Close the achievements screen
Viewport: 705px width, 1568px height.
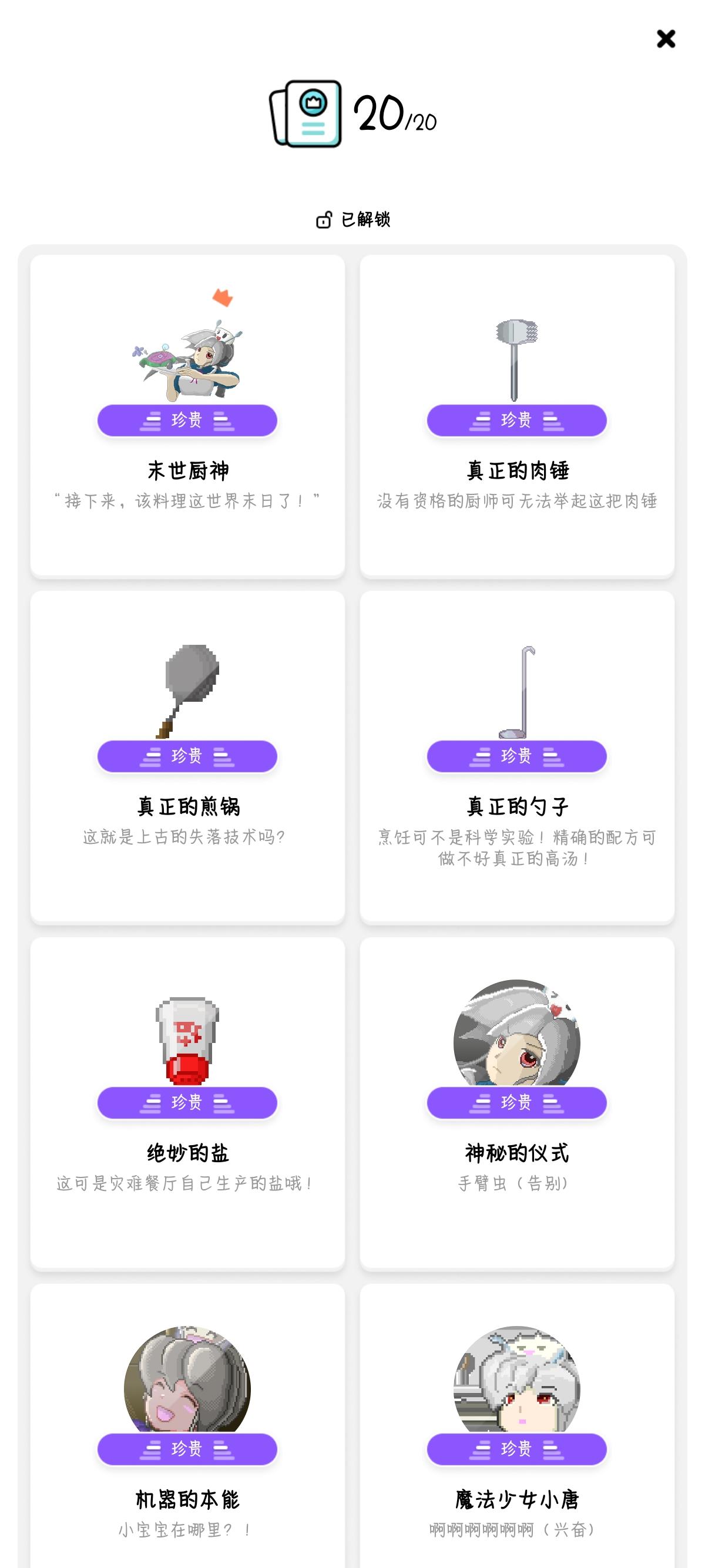coord(666,39)
